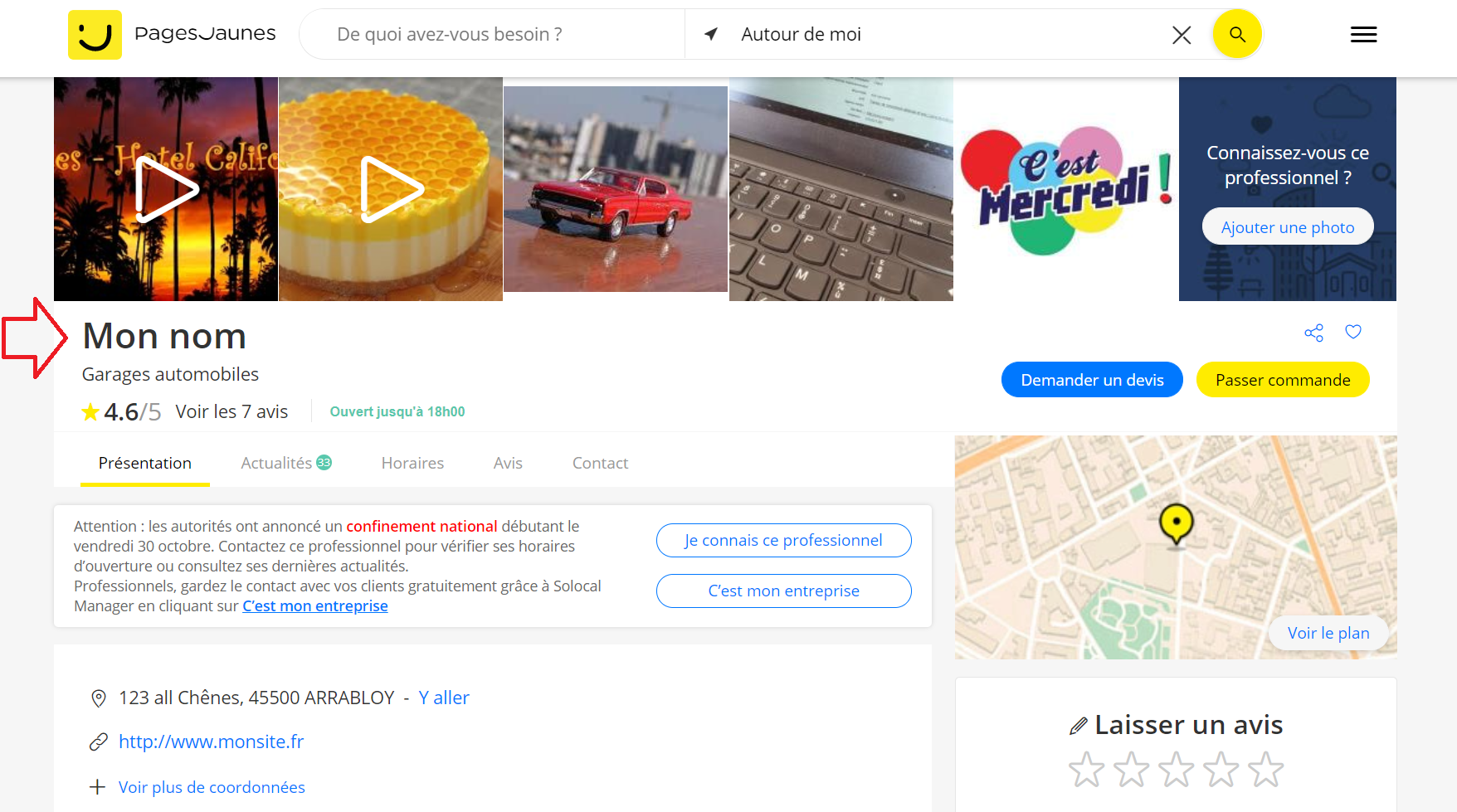Play the Hotel California video thumbnail
1457x812 pixels.
pos(166,189)
